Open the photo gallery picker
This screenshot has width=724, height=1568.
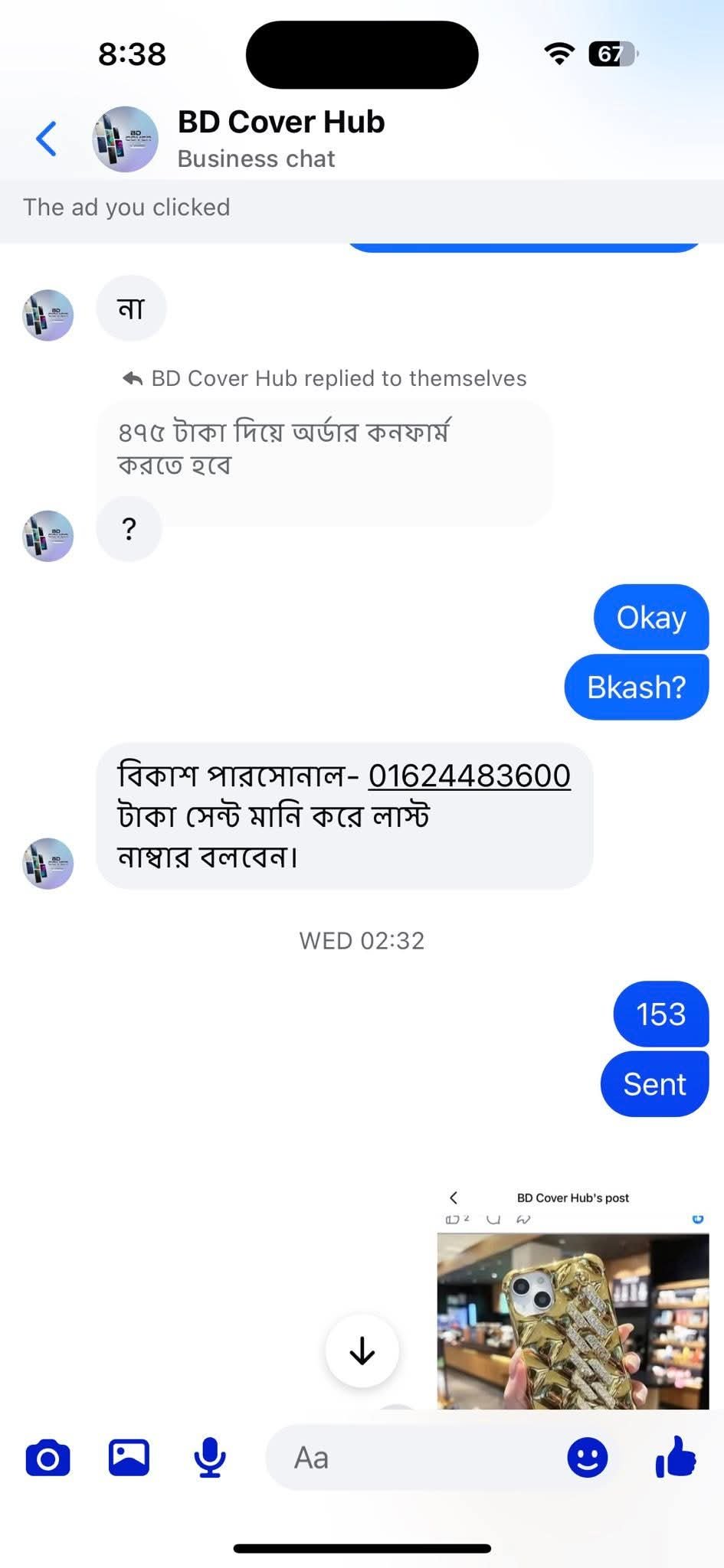coord(129,1457)
